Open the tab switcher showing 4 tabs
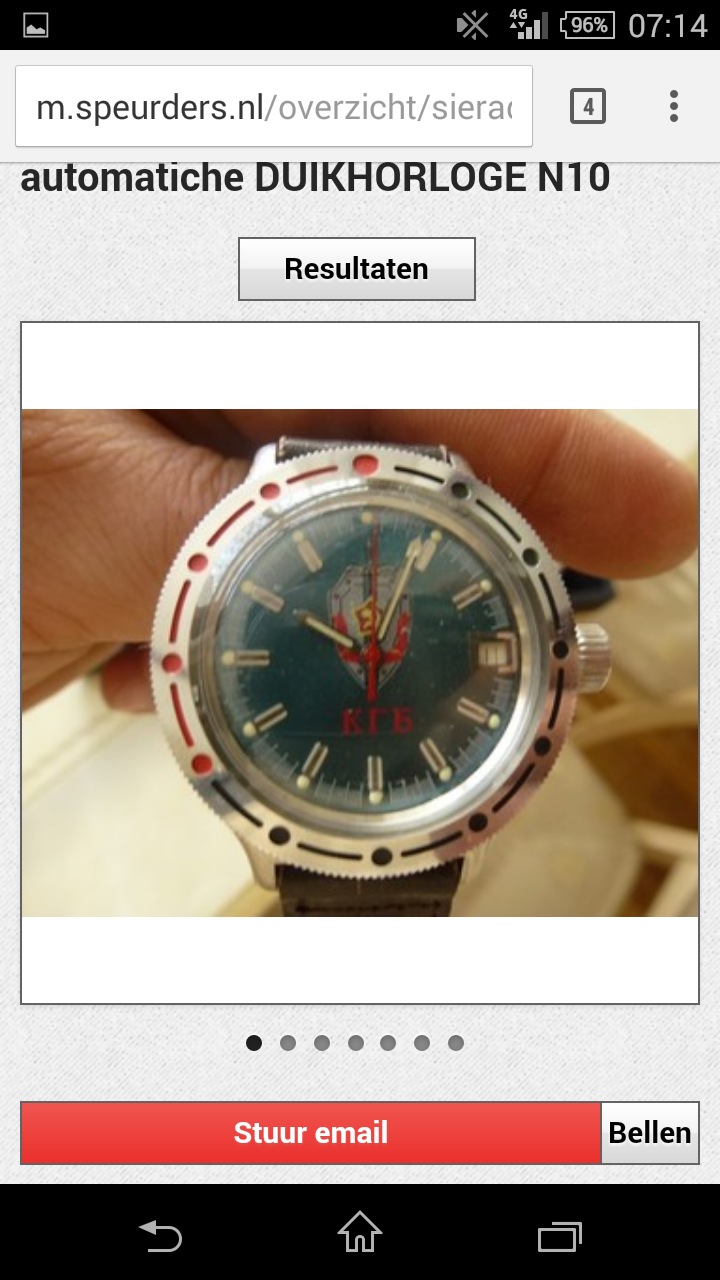720x1280 pixels. tap(588, 106)
